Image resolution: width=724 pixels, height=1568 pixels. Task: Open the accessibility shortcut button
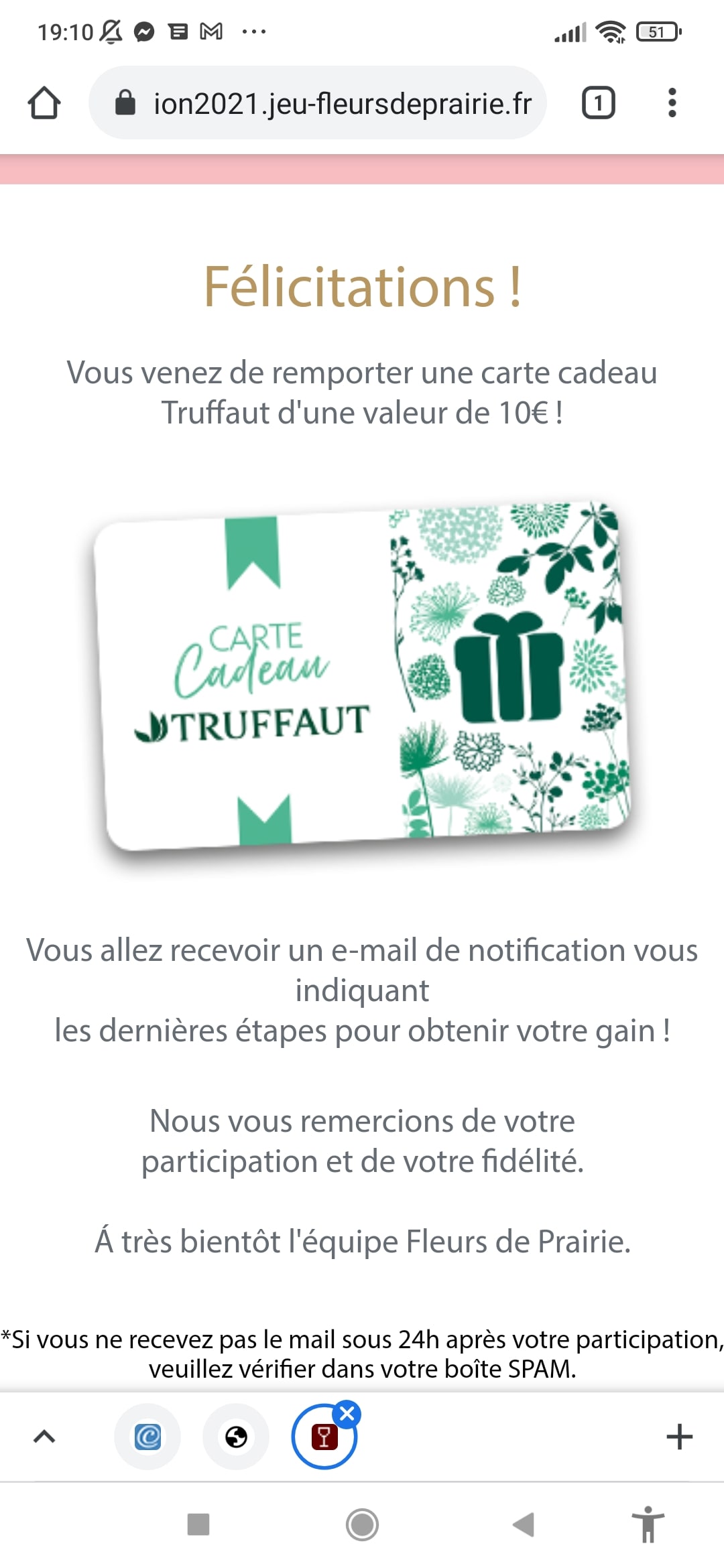point(648,1524)
